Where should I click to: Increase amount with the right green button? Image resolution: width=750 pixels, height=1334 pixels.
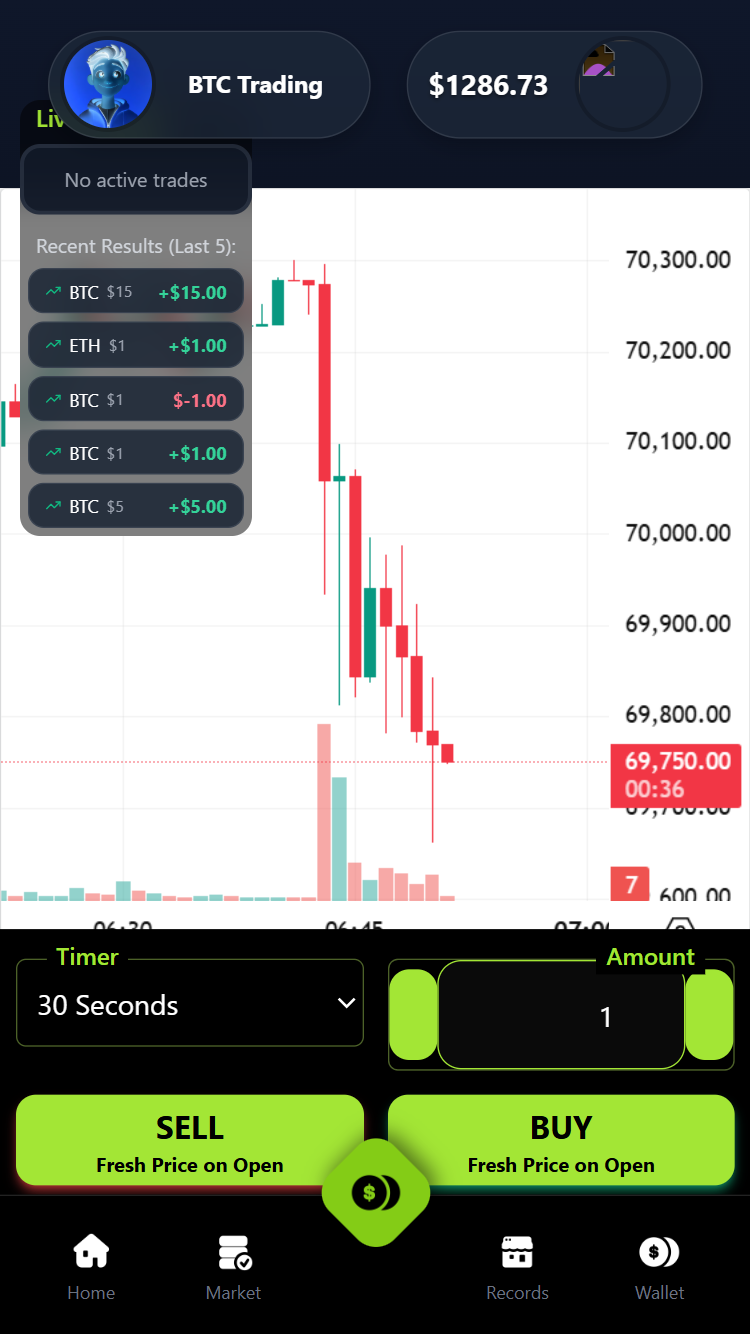(710, 1015)
